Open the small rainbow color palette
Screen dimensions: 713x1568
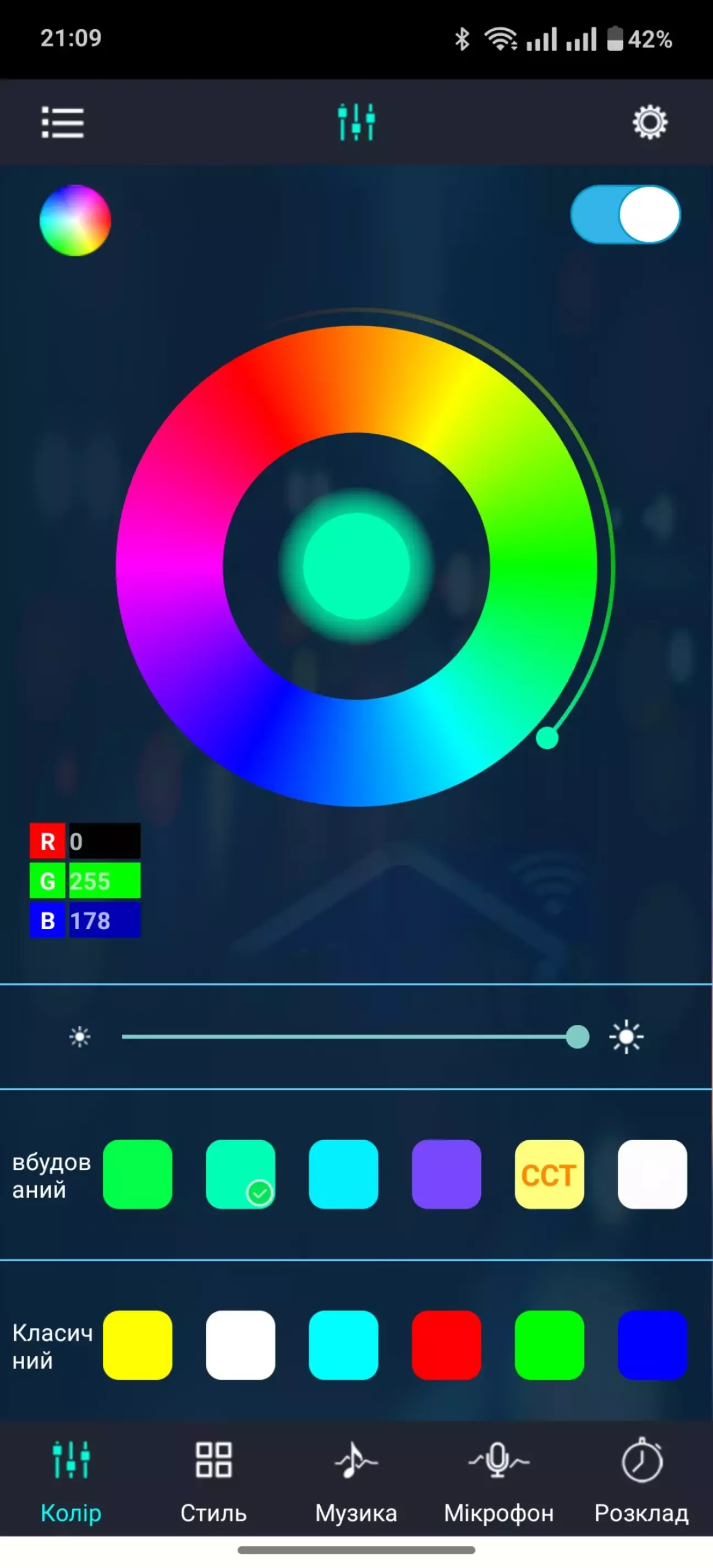click(x=75, y=220)
